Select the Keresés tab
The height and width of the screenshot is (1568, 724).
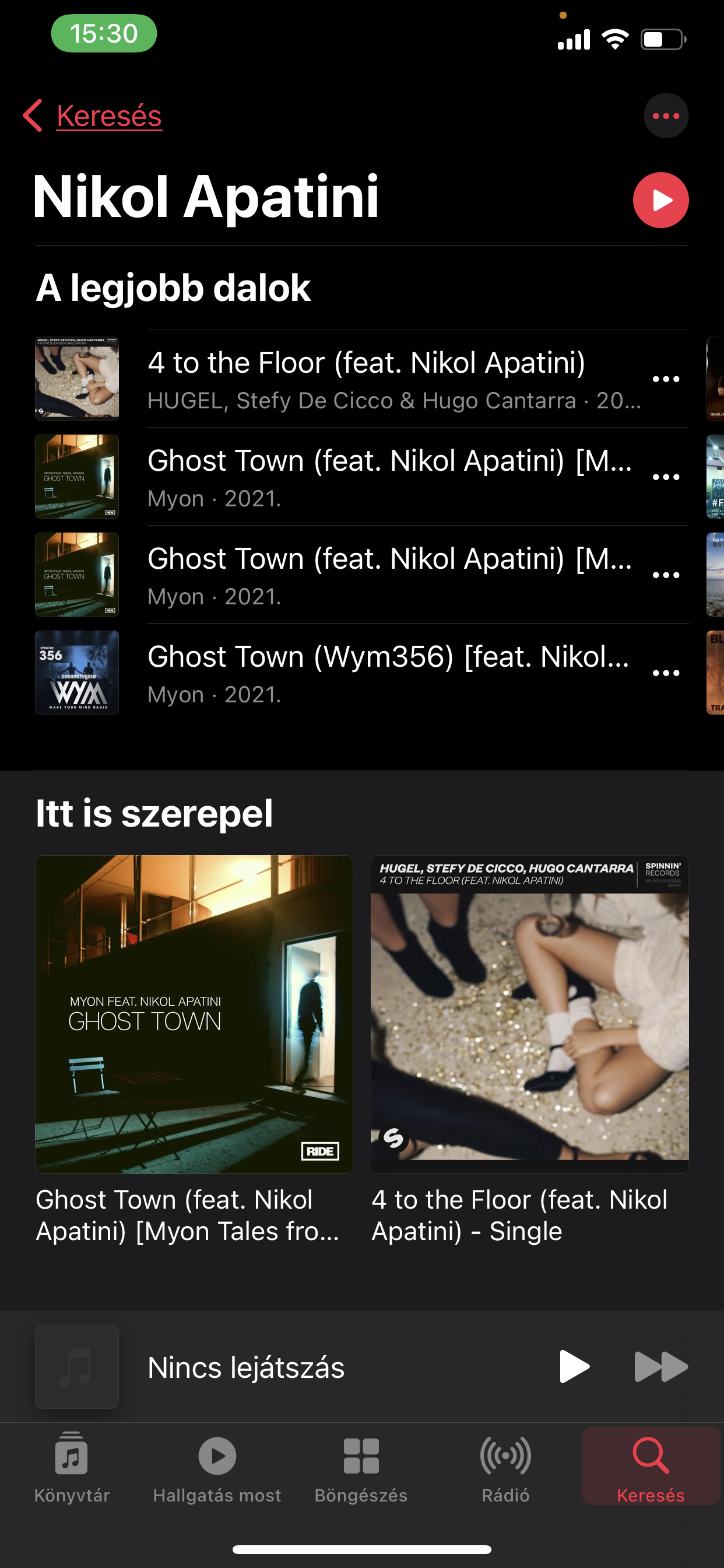click(x=651, y=1468)
